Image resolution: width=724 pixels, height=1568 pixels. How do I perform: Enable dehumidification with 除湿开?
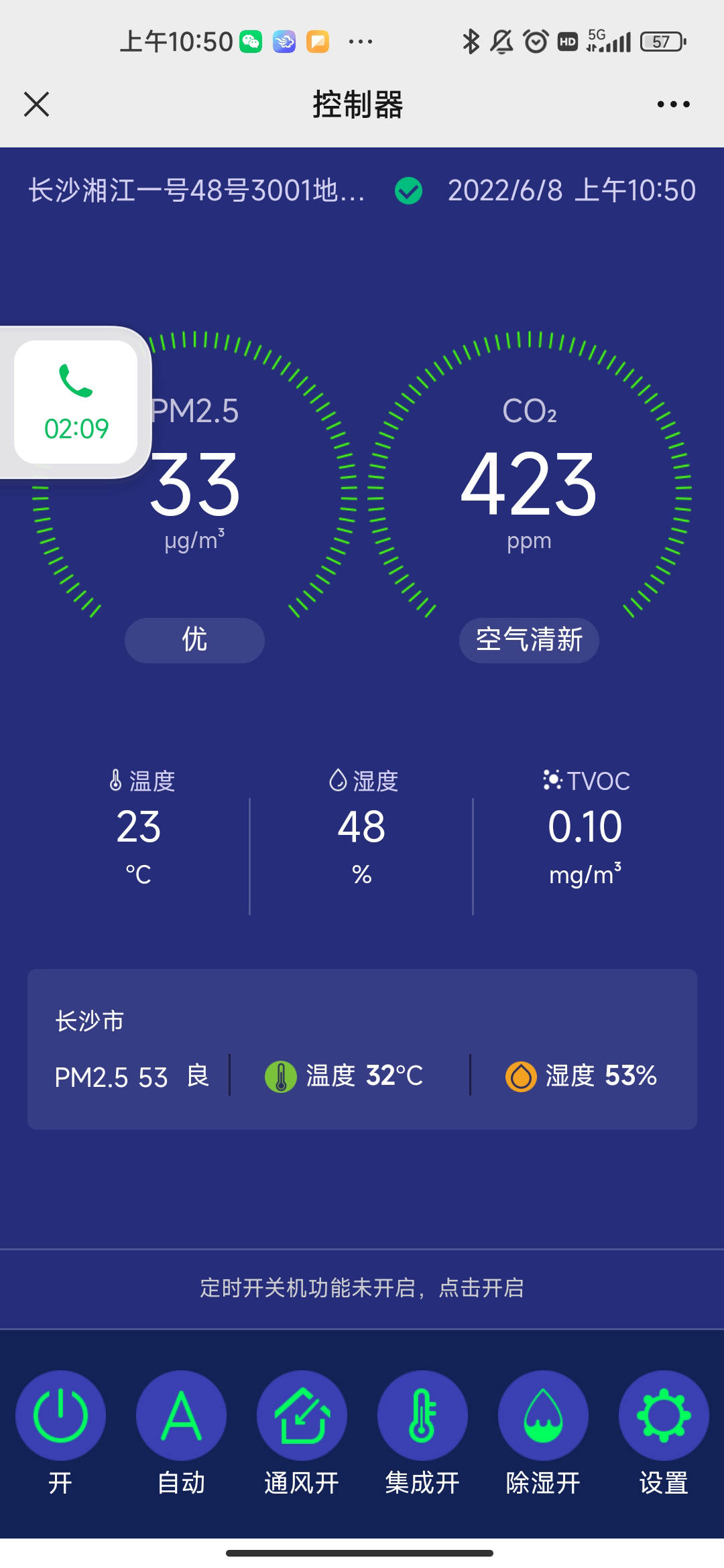click(543, 1415)
